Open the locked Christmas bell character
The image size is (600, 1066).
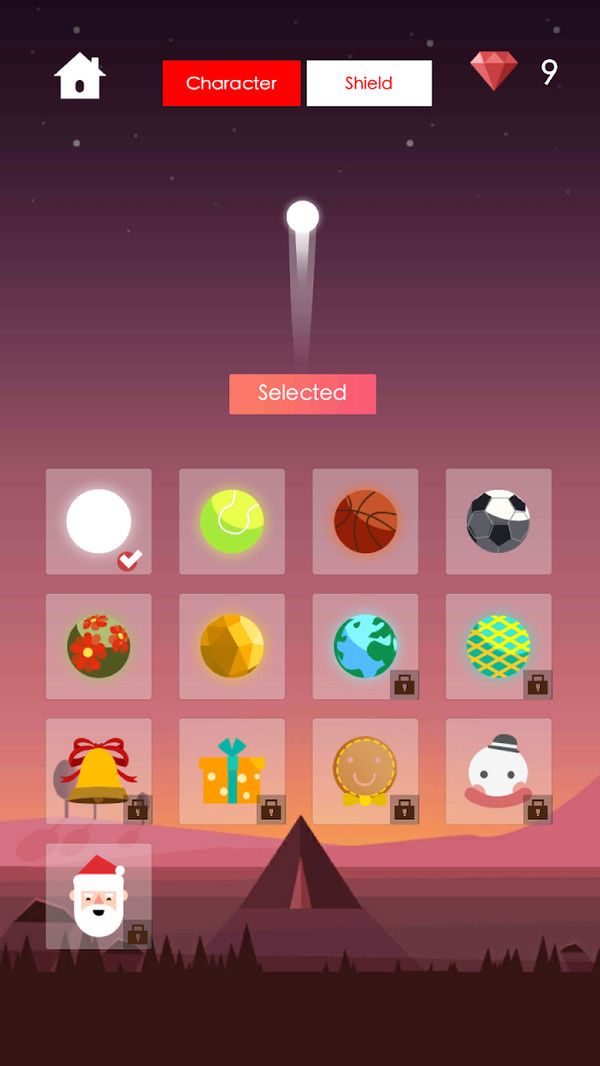(x=99, y=771)
